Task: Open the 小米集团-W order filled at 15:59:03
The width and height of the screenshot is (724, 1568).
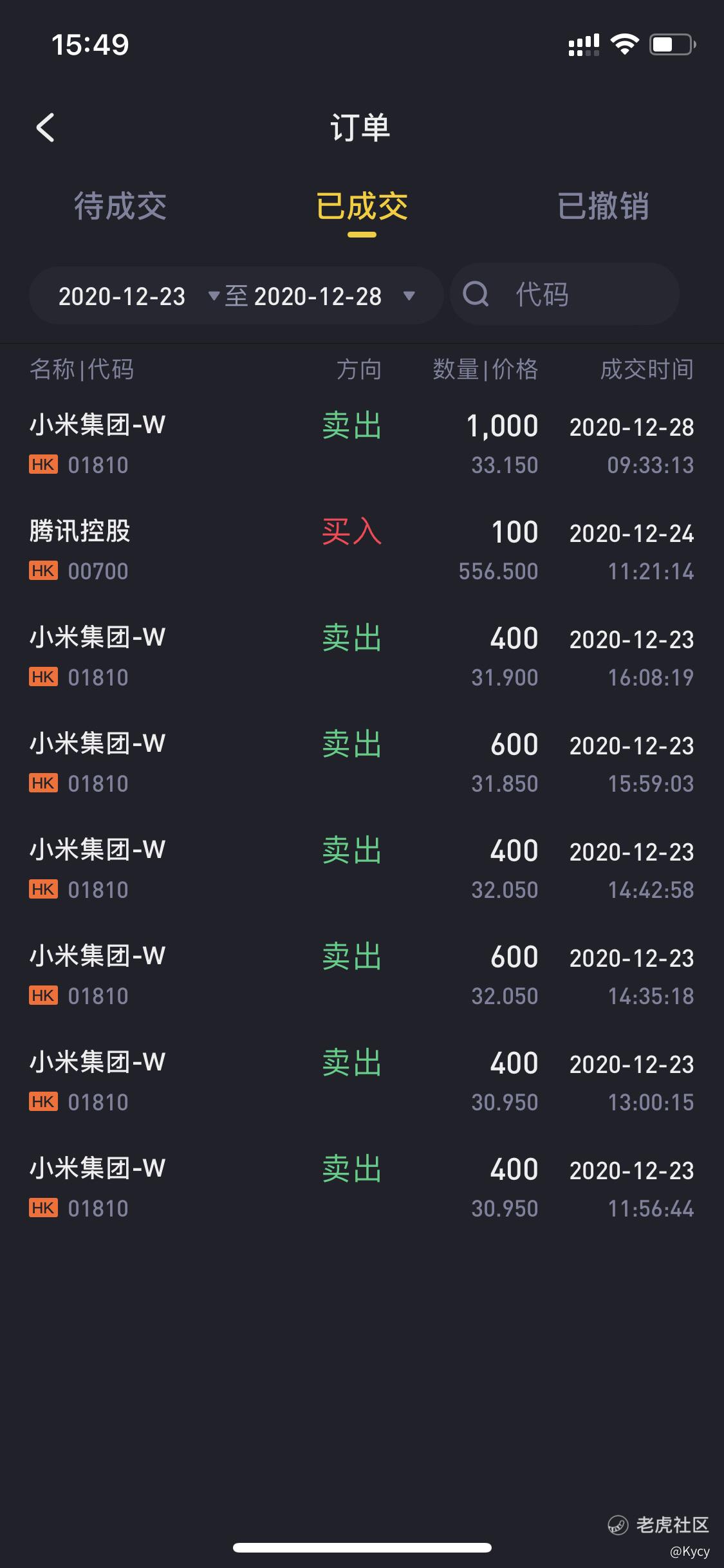Action: (362, 763)
